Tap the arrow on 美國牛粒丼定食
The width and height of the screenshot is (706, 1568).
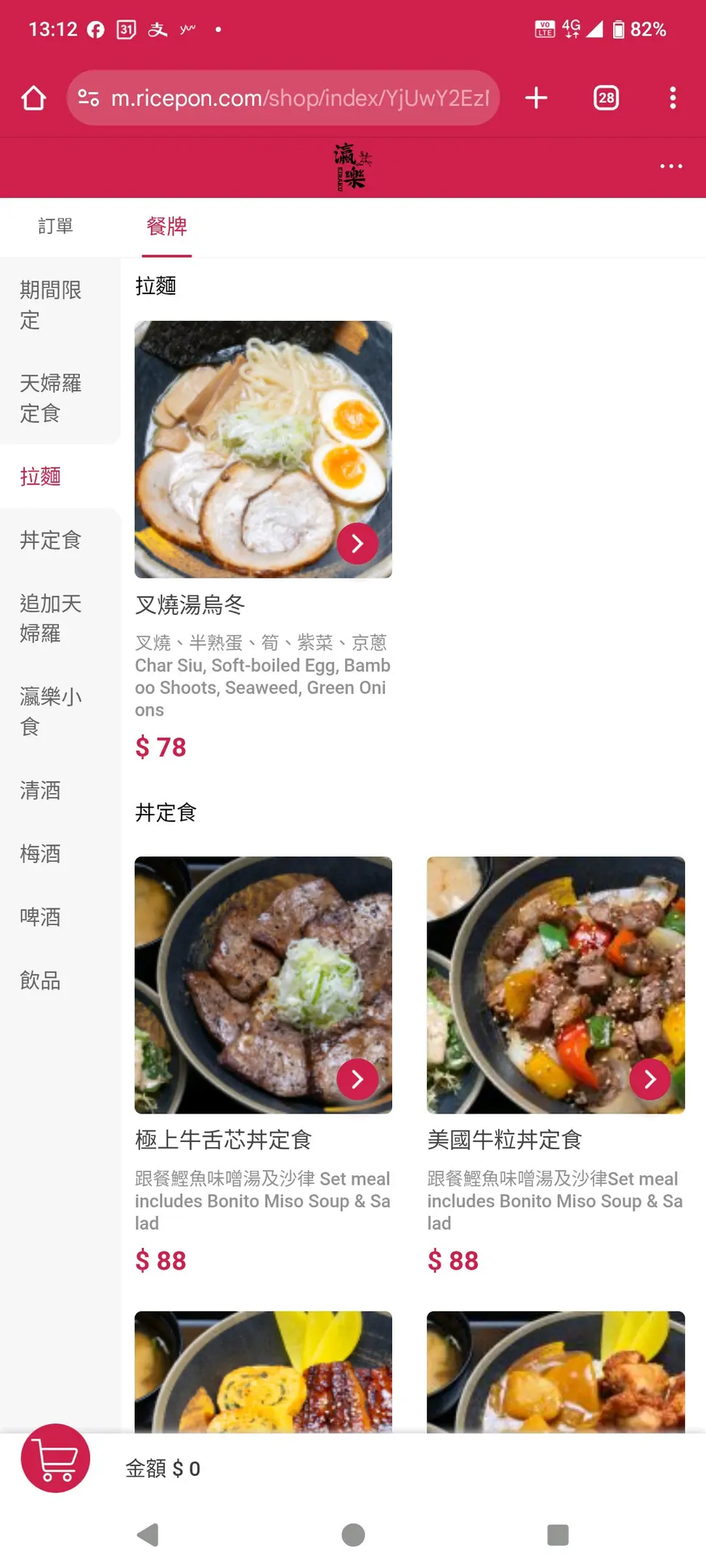tap(650, 1079)
